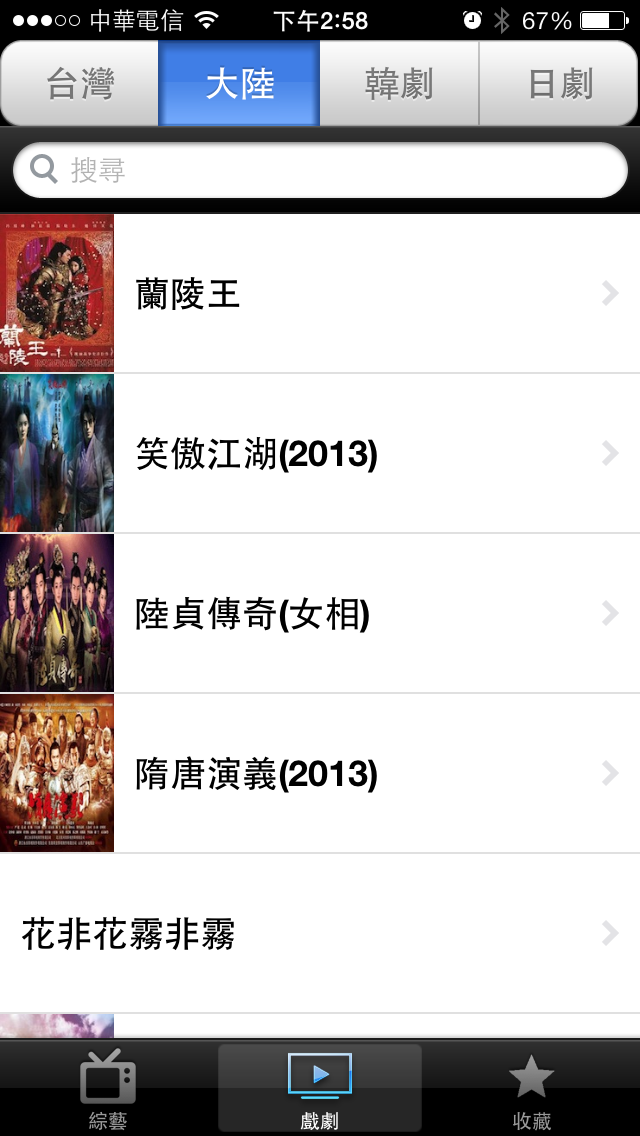Select 花非花霧非霧 from the list
Viewport: 640px width, 1136px height.
tap(320, 934)
